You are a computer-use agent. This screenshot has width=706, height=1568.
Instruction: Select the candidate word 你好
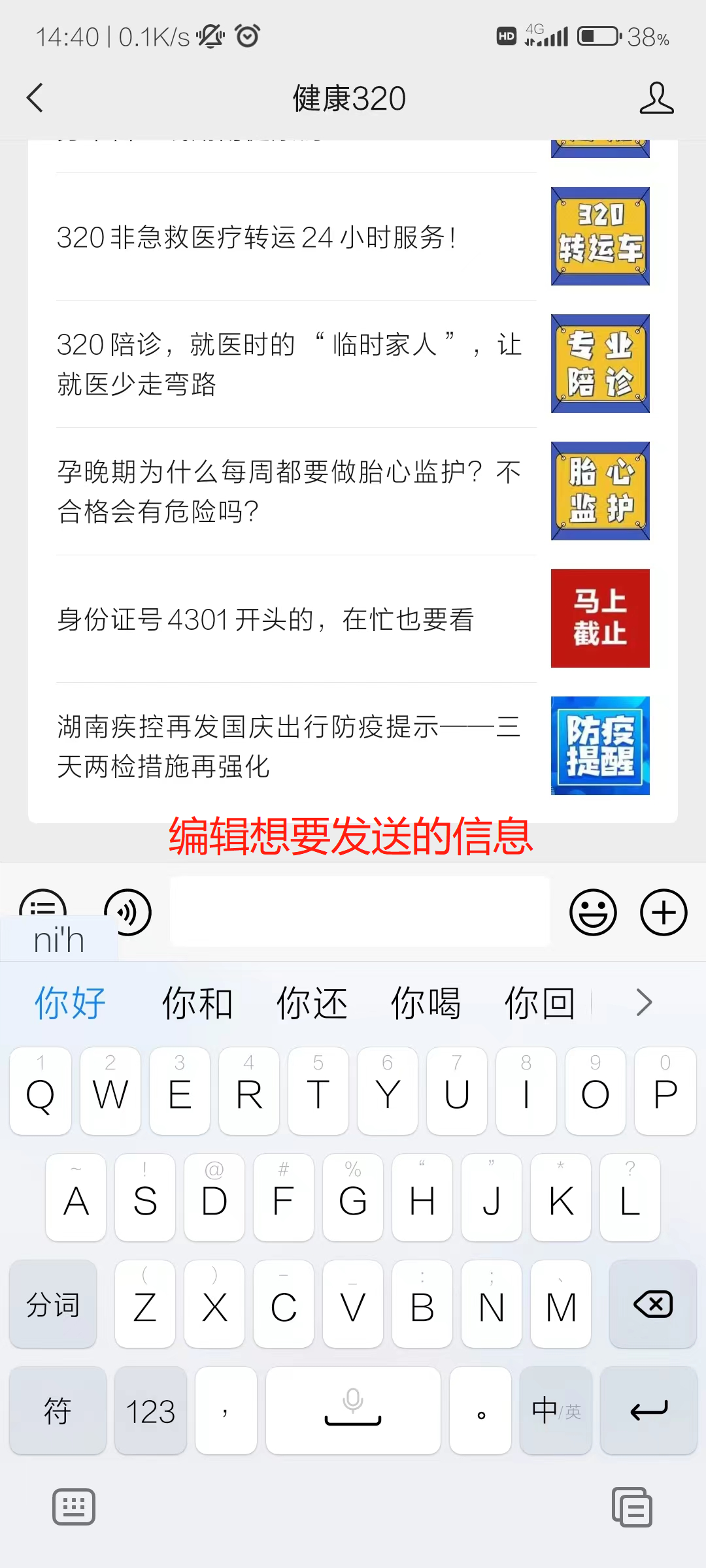click(x=68, y=1002)
